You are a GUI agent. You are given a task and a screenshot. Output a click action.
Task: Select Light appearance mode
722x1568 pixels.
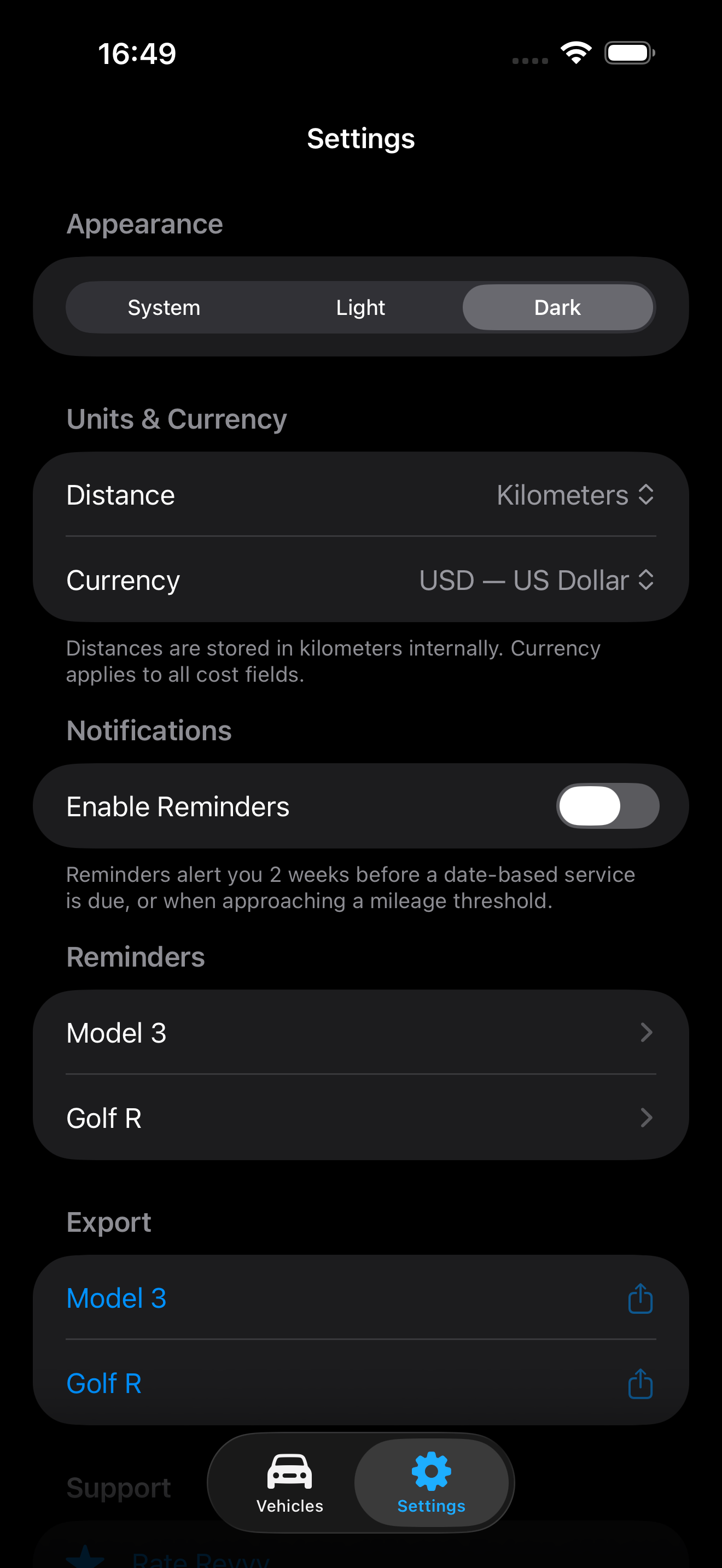(360, 307)
